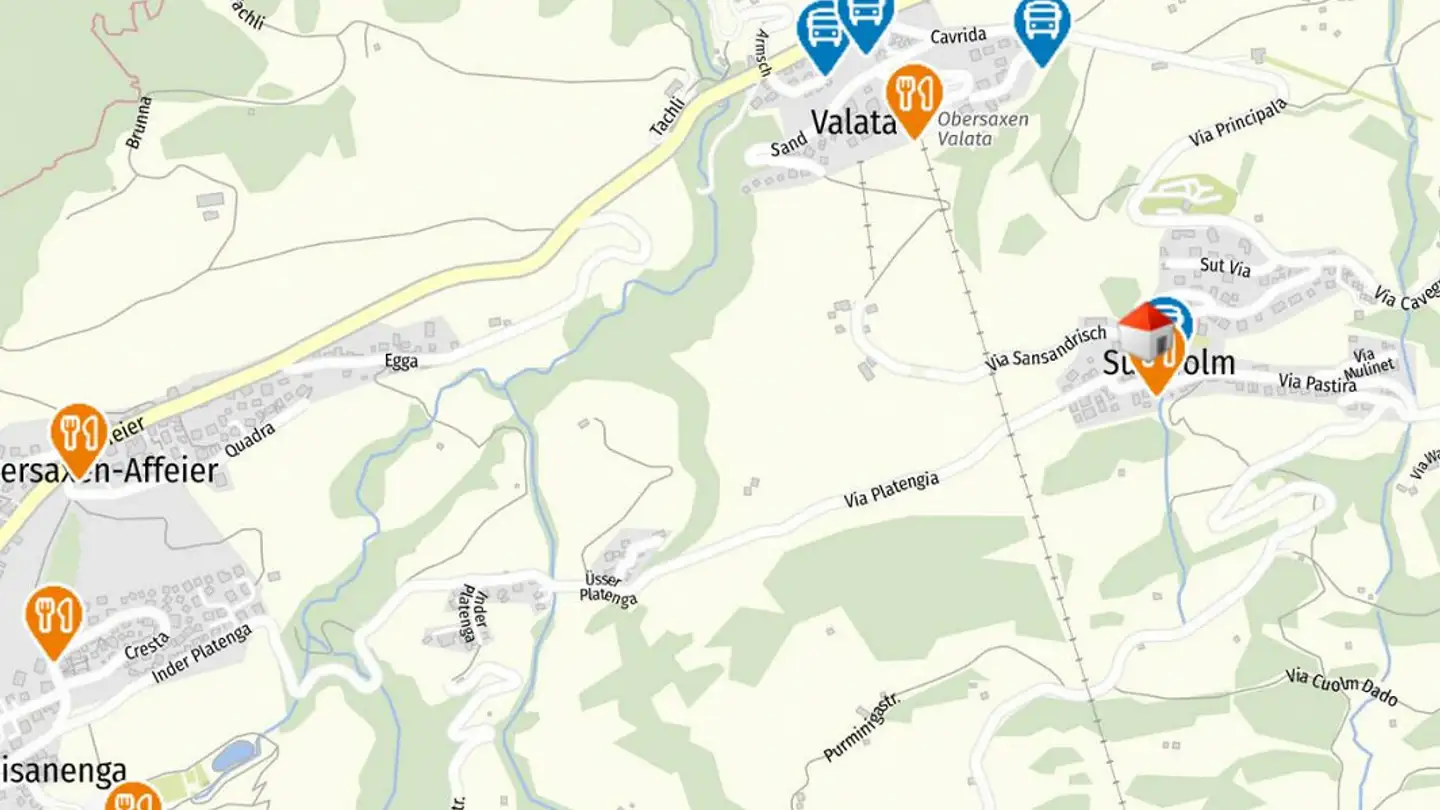Tap the restaurant pin at Obersaxen-Affeier
This screenshot has height=810, width=1440.
tap(79, 434)
